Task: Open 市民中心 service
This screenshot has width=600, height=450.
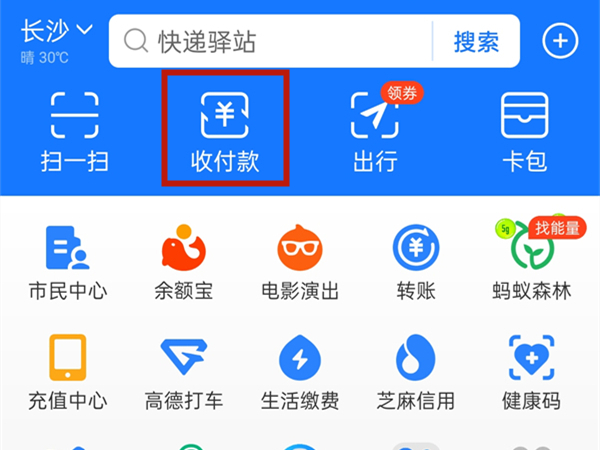Action: coord(68,262)
